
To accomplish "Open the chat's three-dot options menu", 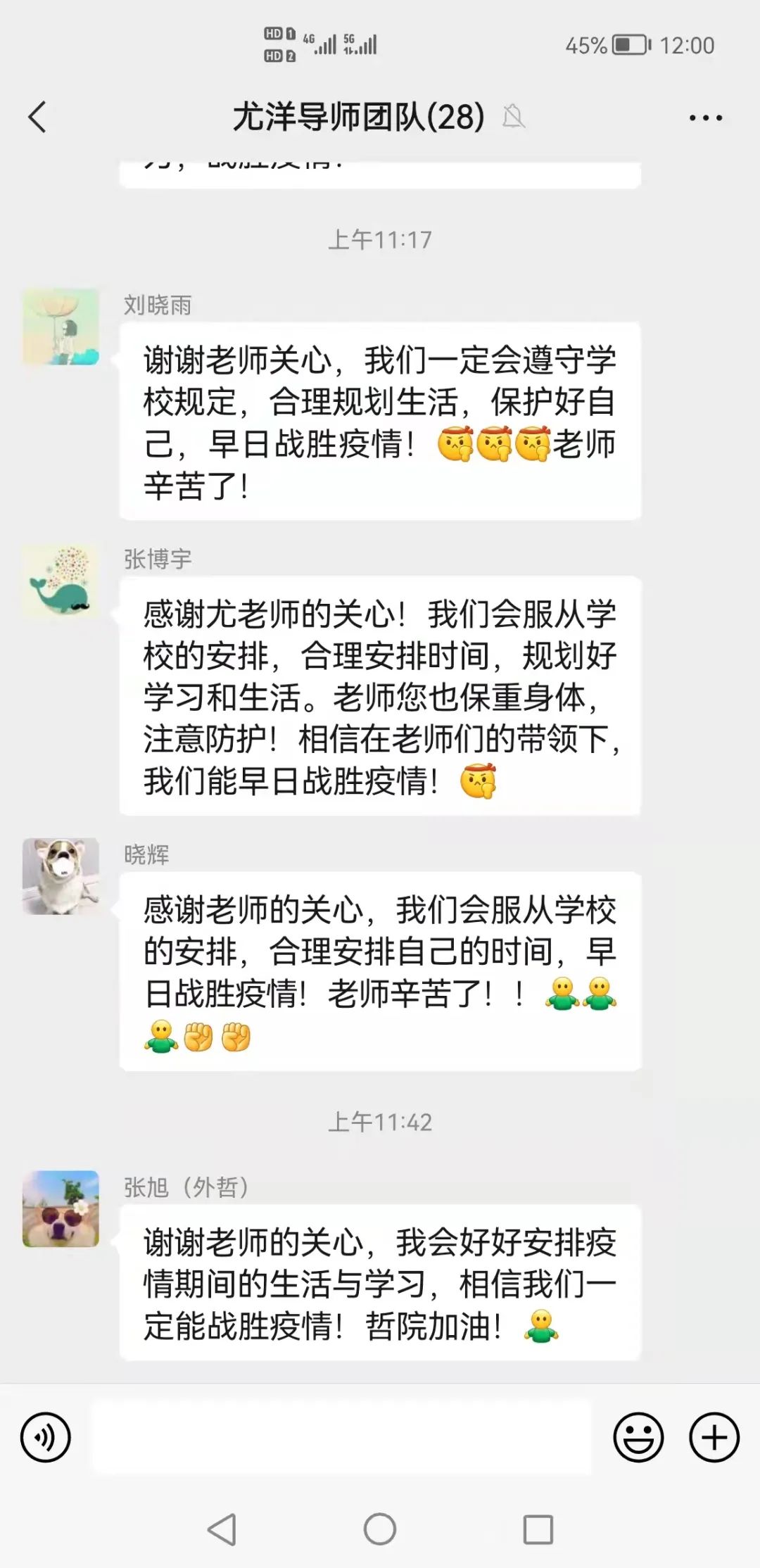I will coord(705,118).
